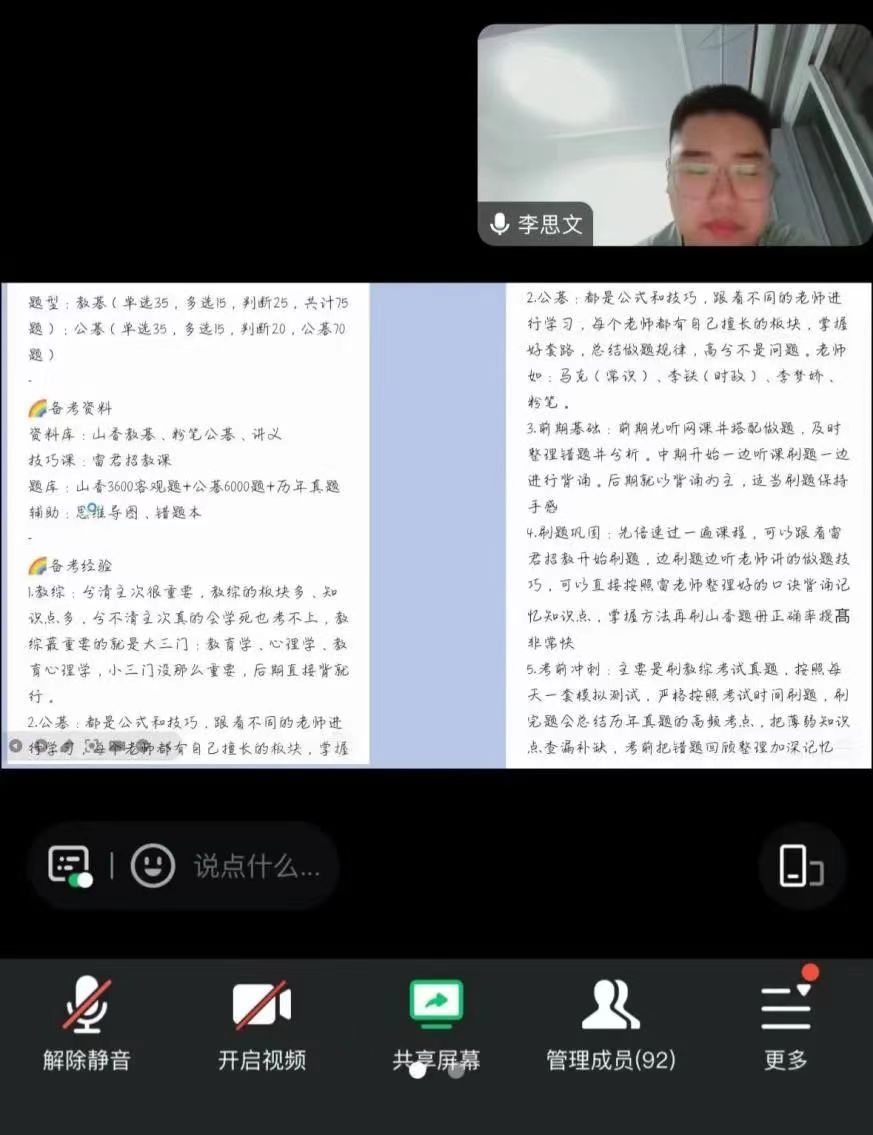The width and height of the screenshot is (873, 1135).
Task: Open the 更多 menu
Action: [x=786, y=1022]
